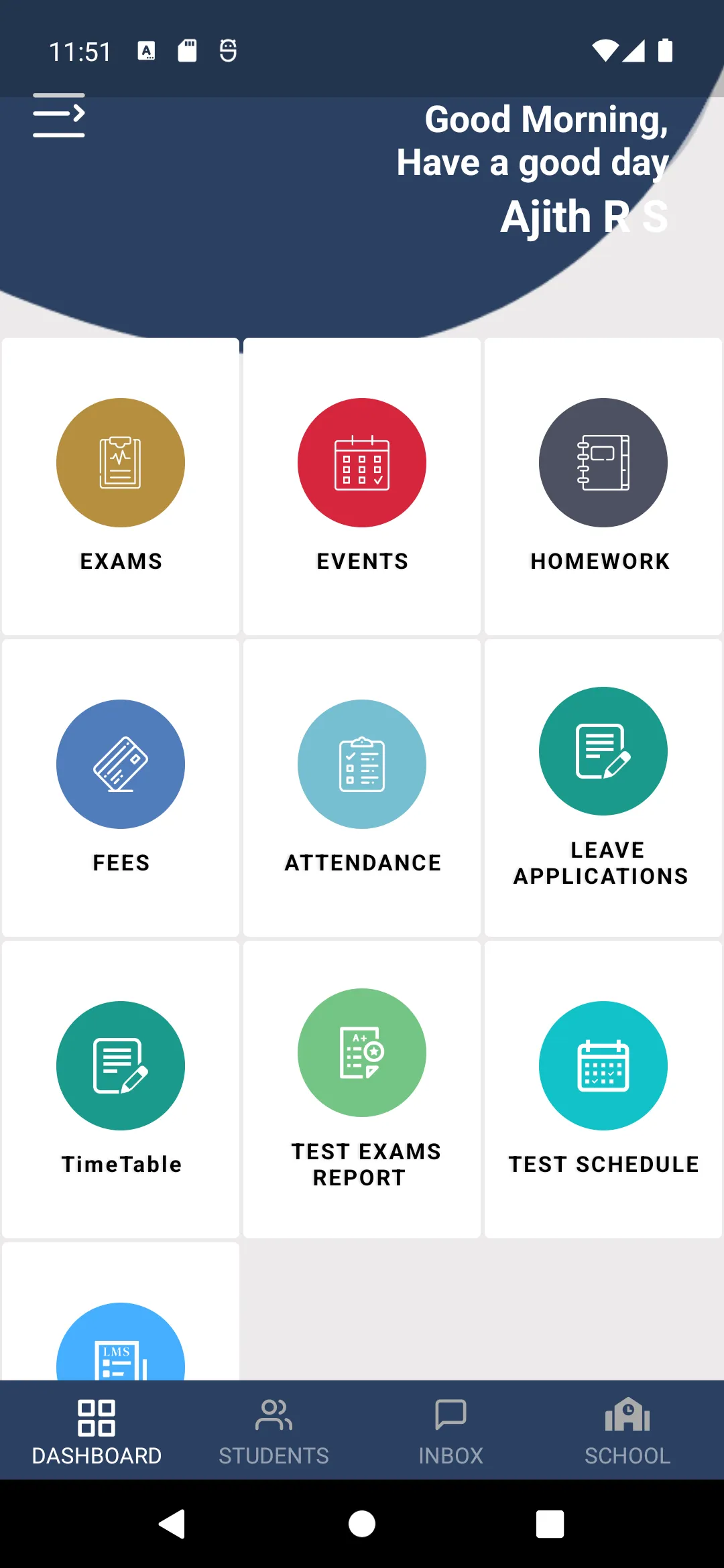The height and width of the screenshot is (1568, 724).
Task: Open the Events tile
Action: click(x=362, y=486)
